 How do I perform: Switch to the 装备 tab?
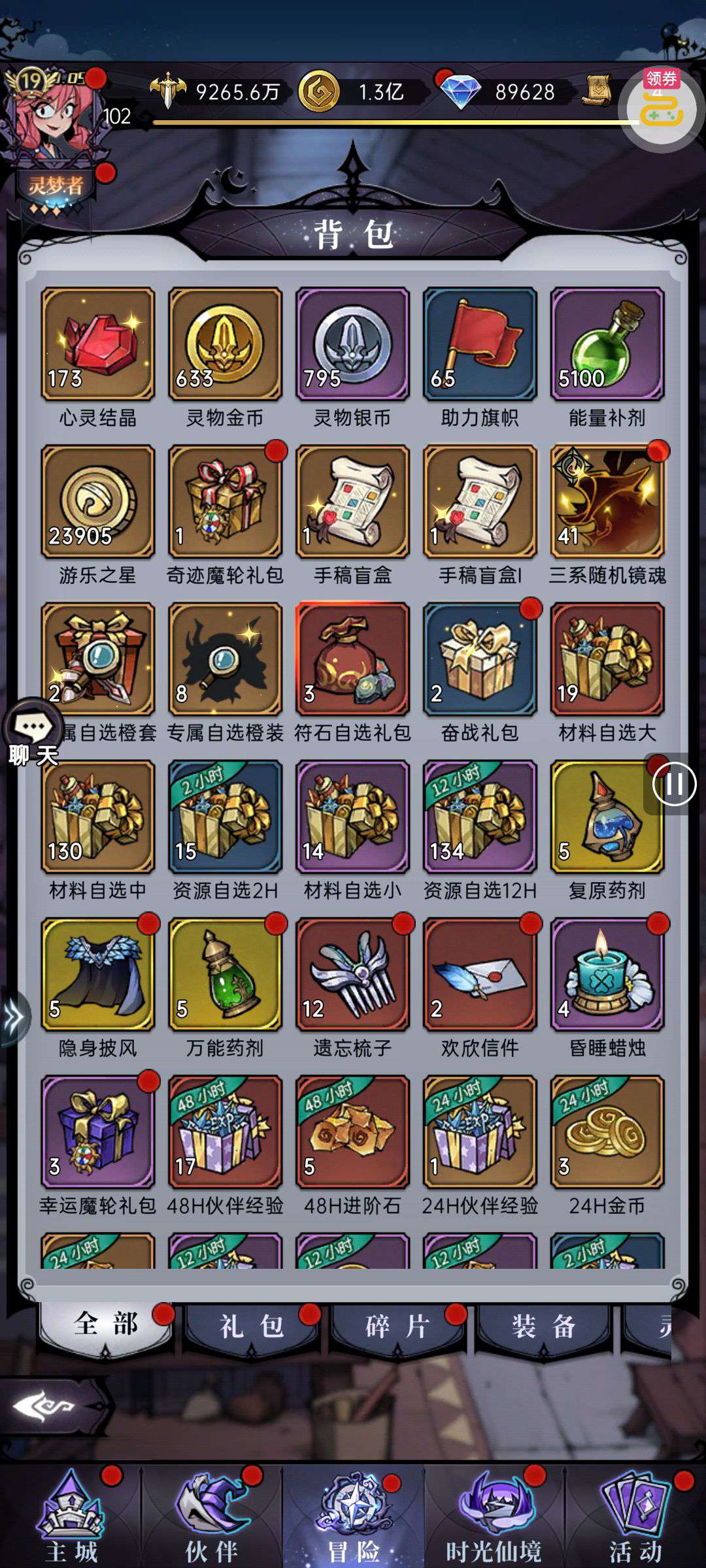(543, 1326)
